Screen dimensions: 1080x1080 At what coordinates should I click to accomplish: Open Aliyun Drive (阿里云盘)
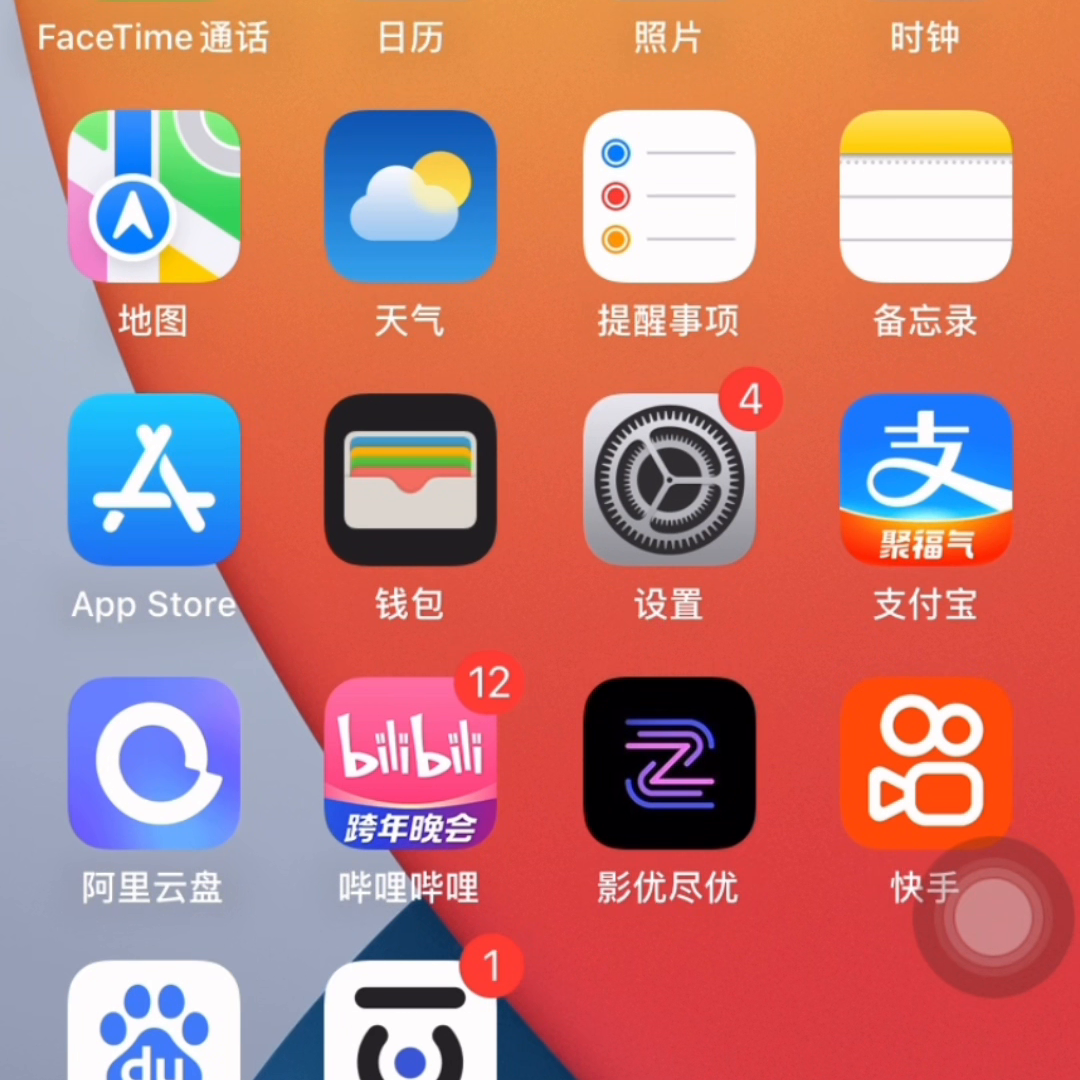153,762
